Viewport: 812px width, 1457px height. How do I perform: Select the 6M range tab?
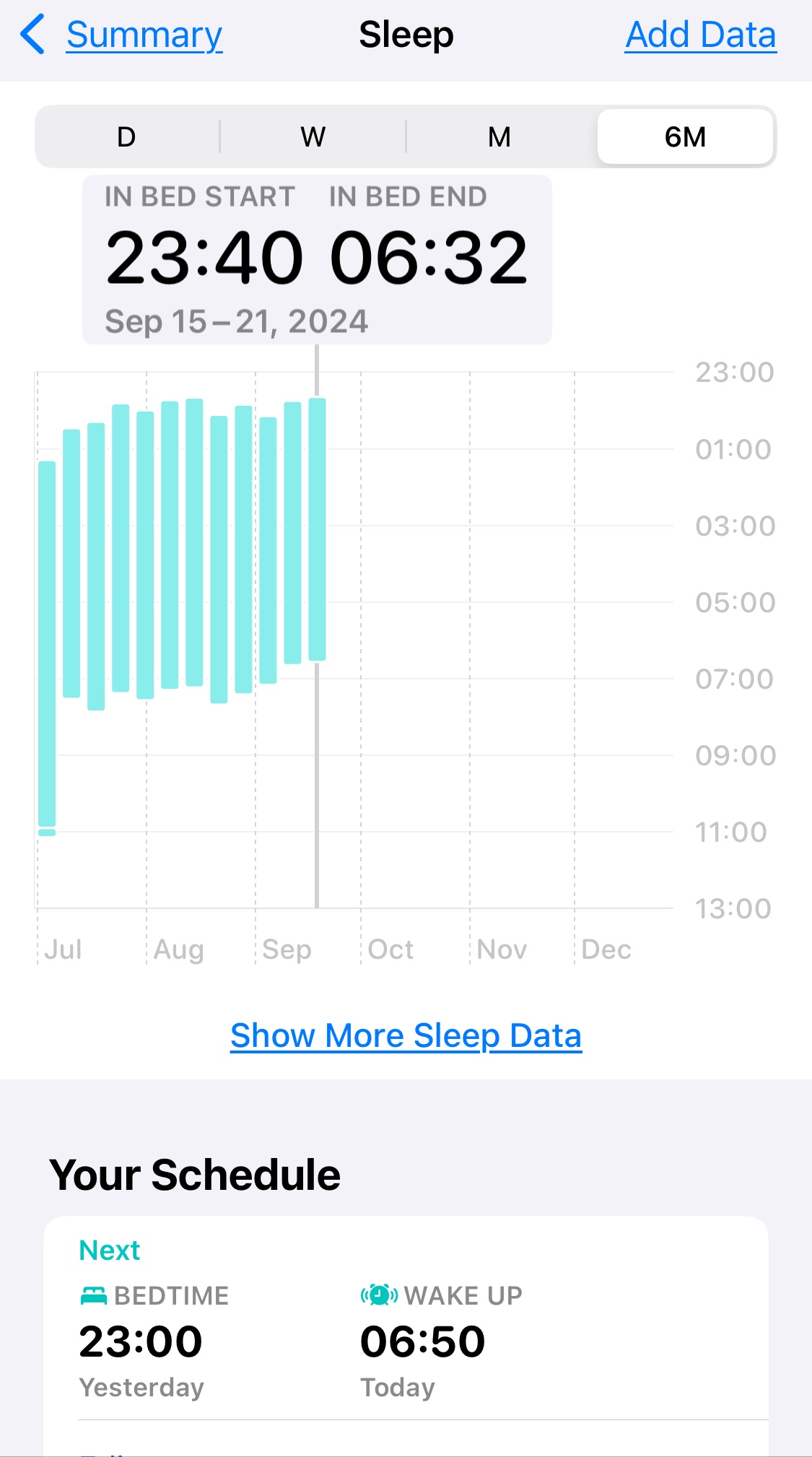[686, 136]
